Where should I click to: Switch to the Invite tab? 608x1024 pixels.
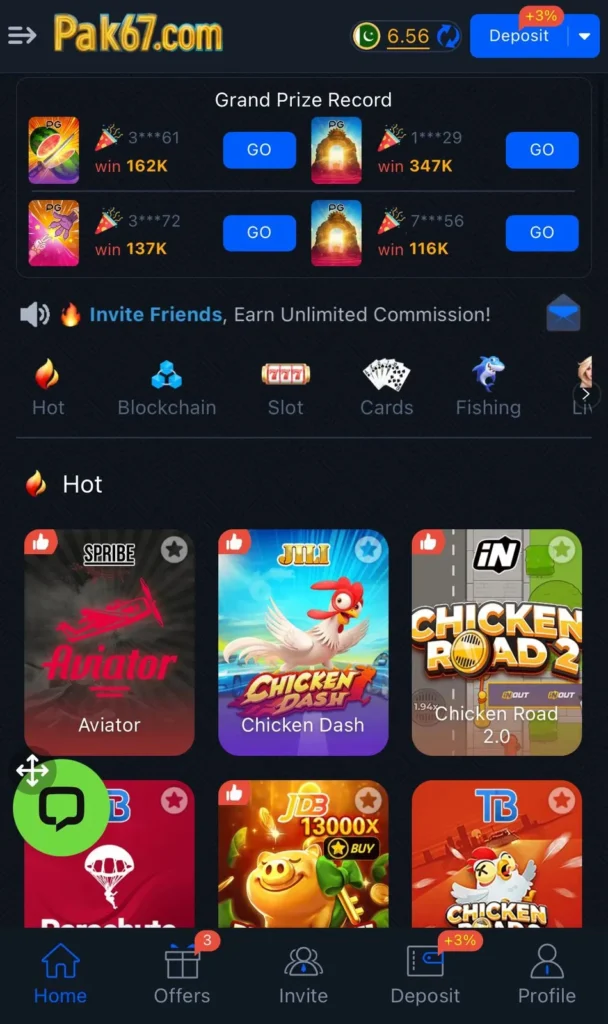(303, 975)
